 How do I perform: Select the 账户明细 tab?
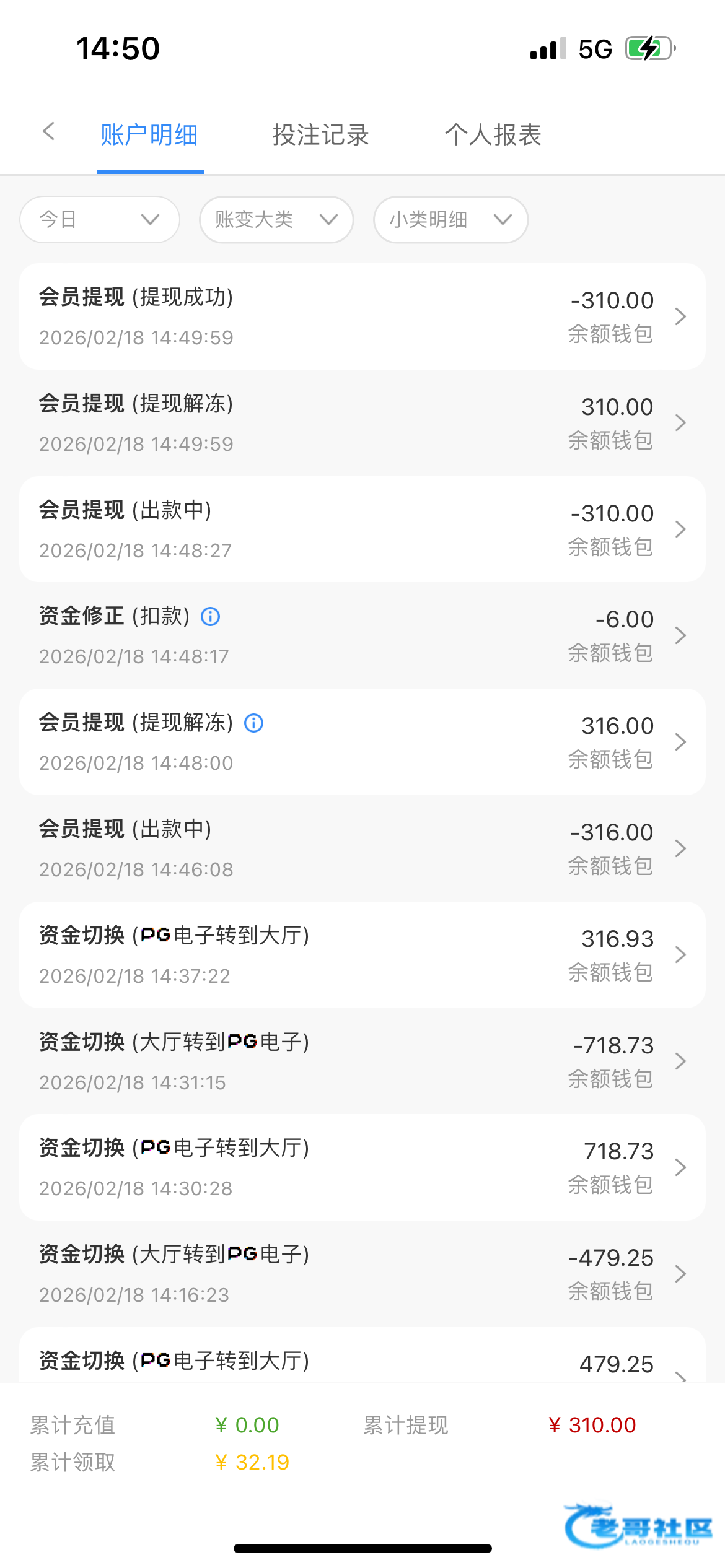(149, 135)
